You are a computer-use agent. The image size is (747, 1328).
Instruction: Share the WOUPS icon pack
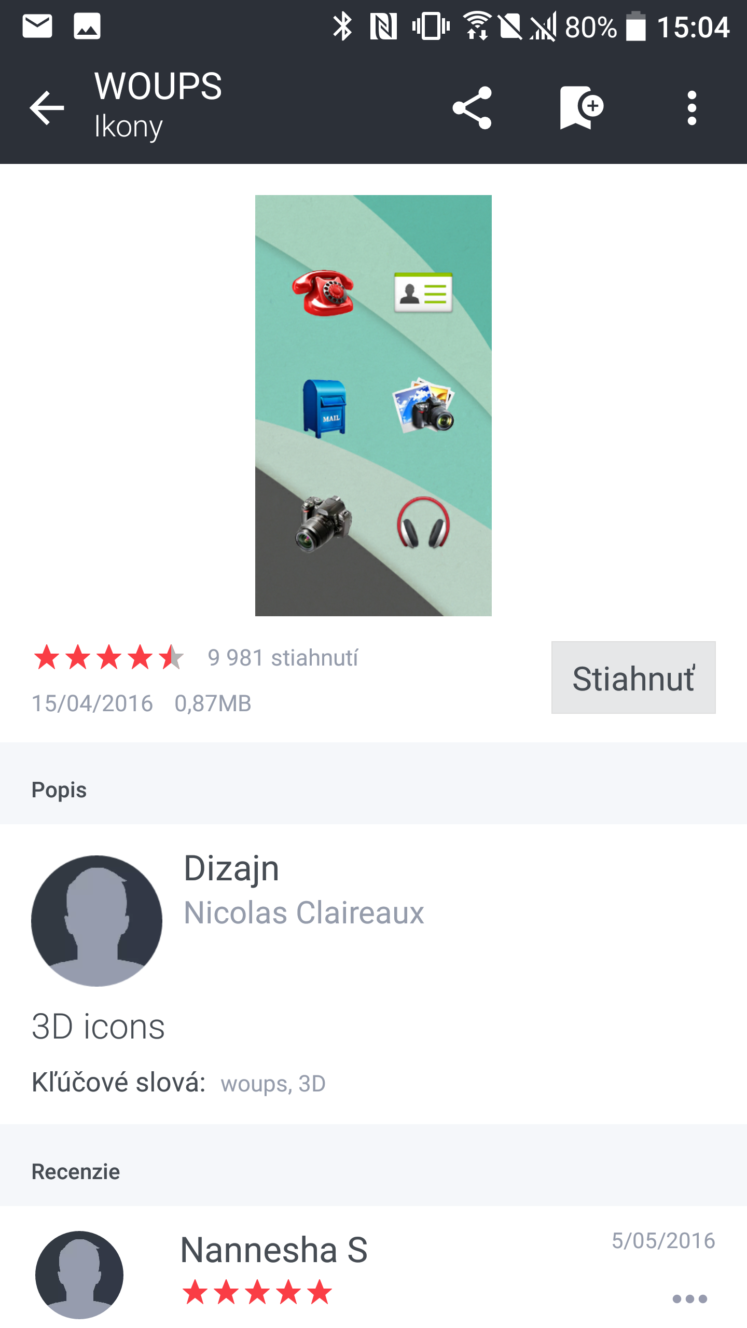[472, 108]
